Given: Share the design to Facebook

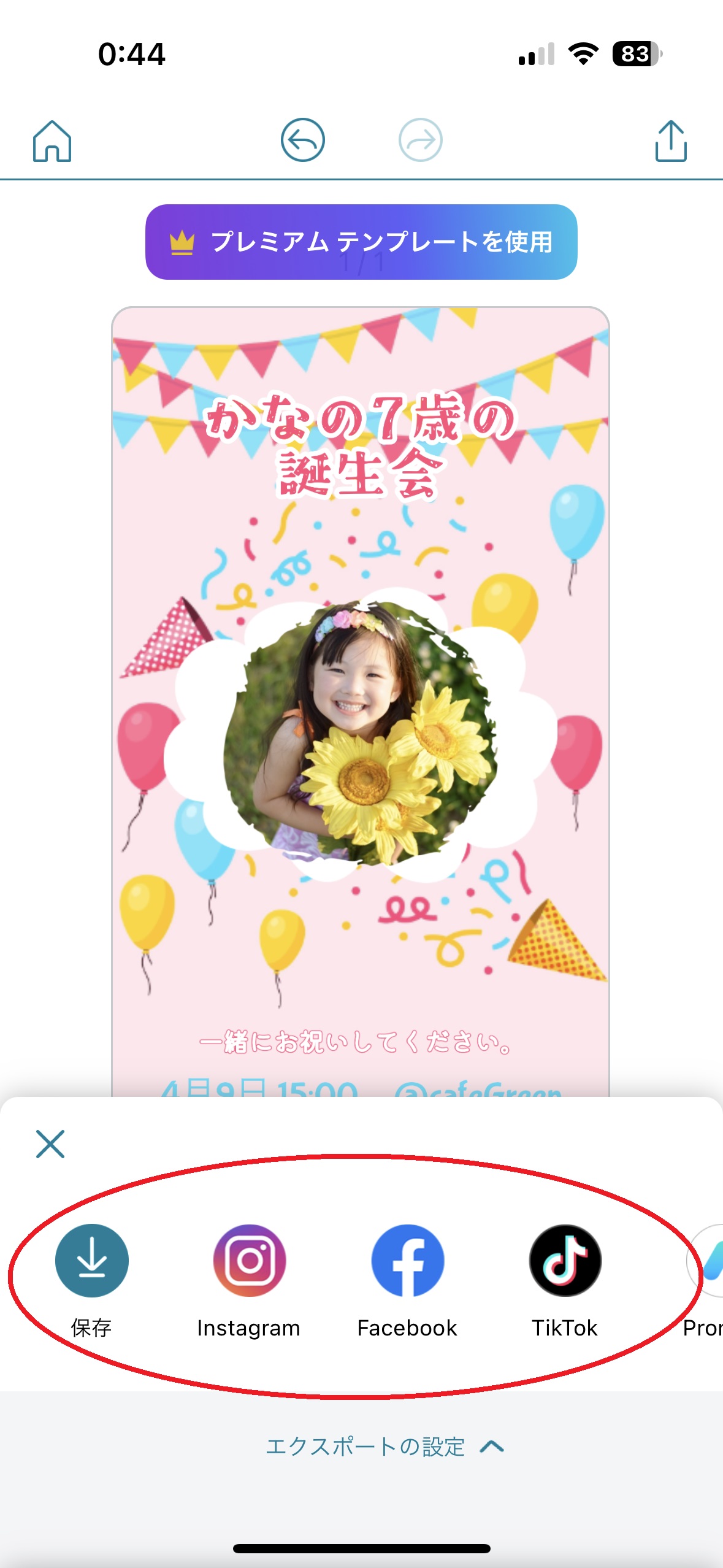Looking at the screenshot, I should point(407,1261).
